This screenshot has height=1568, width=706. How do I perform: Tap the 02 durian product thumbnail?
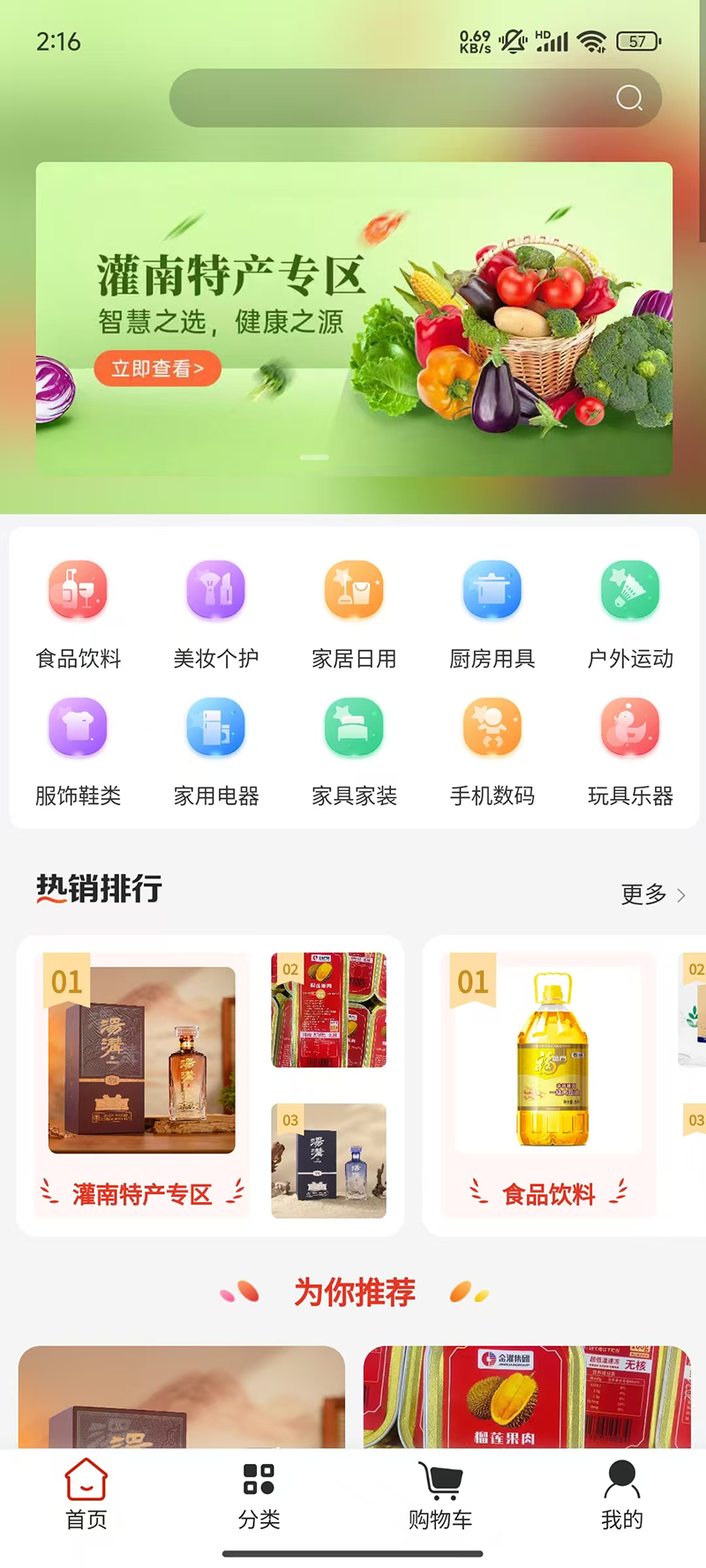(328, 1011)
